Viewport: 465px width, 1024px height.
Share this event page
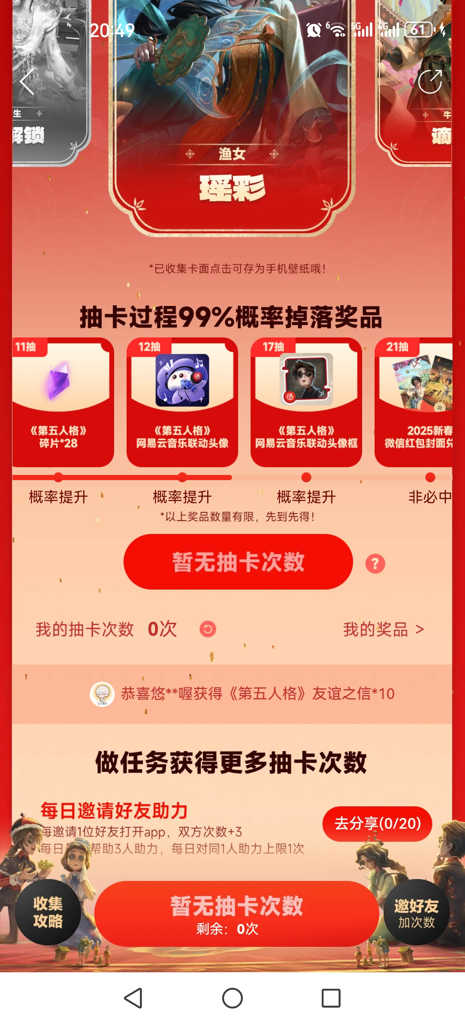coord(430,82)
